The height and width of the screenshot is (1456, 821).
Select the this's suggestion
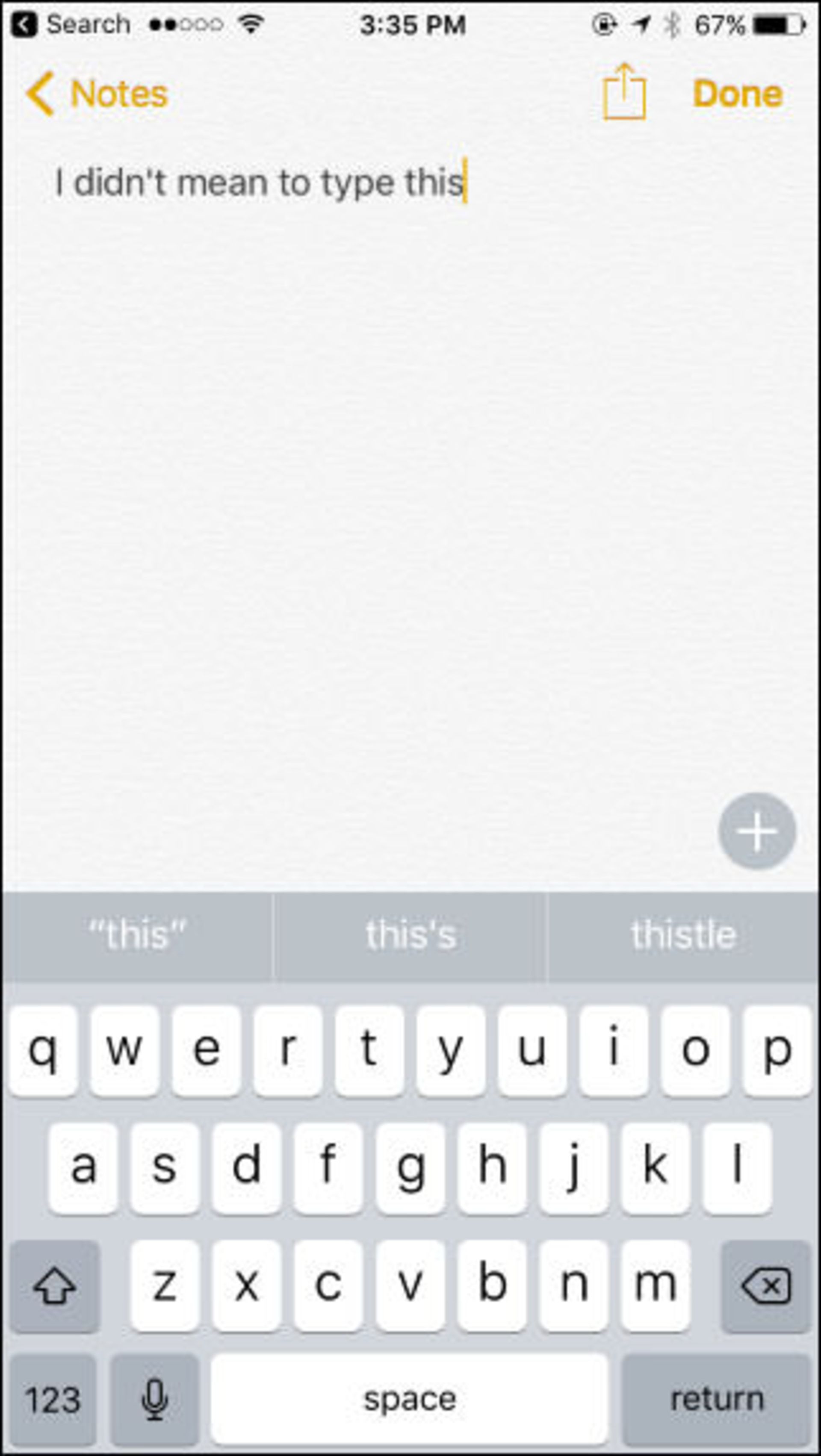[x=410, y=934]
